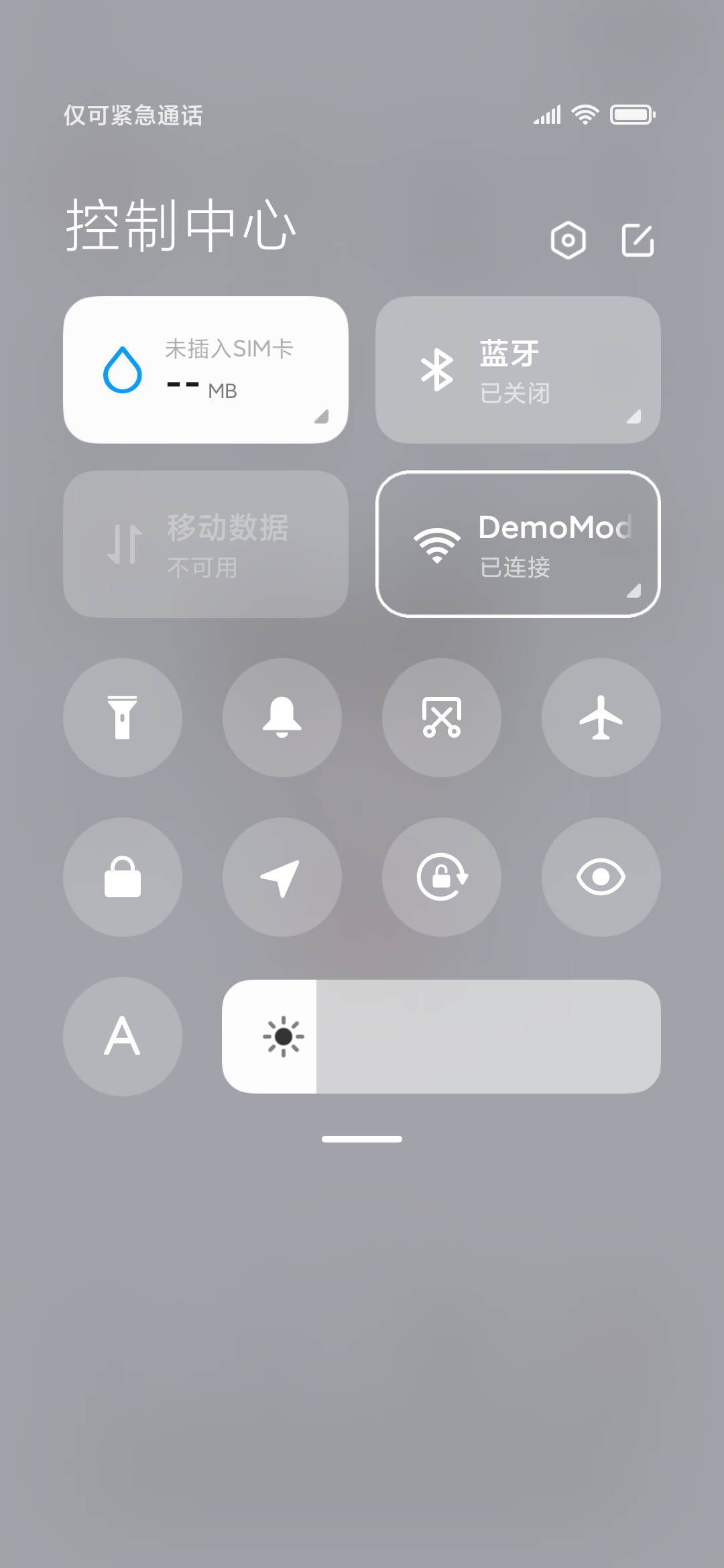
Task: Open settings via the hexagon gear icon
Action: 568,240
